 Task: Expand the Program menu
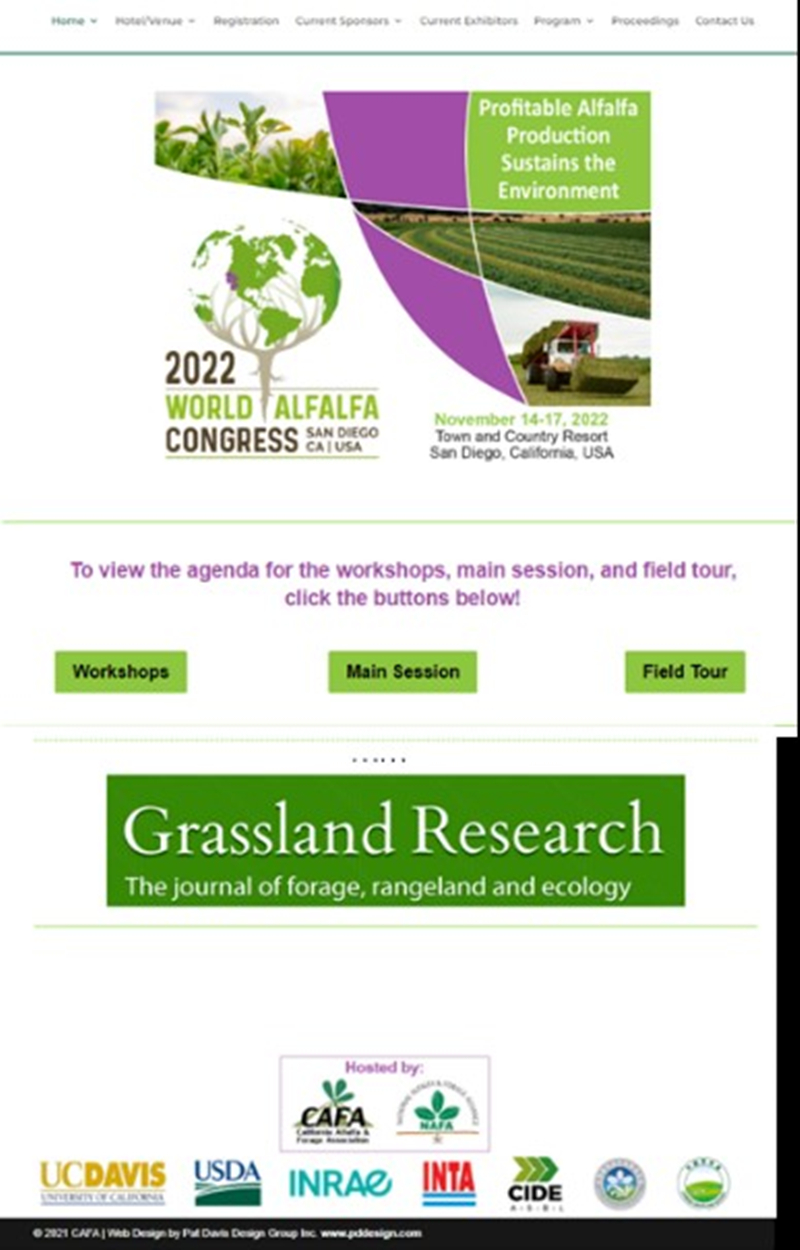click(563, 20)
